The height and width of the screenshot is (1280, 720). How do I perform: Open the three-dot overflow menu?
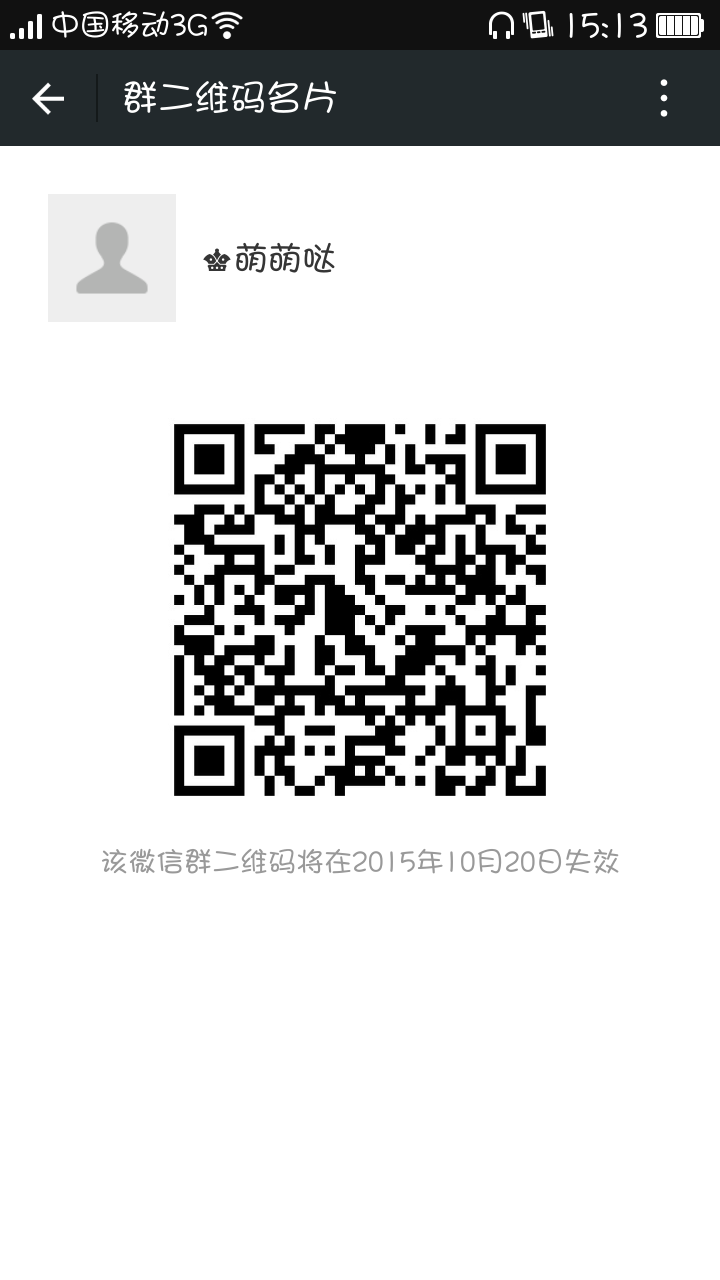click(664, 98)
